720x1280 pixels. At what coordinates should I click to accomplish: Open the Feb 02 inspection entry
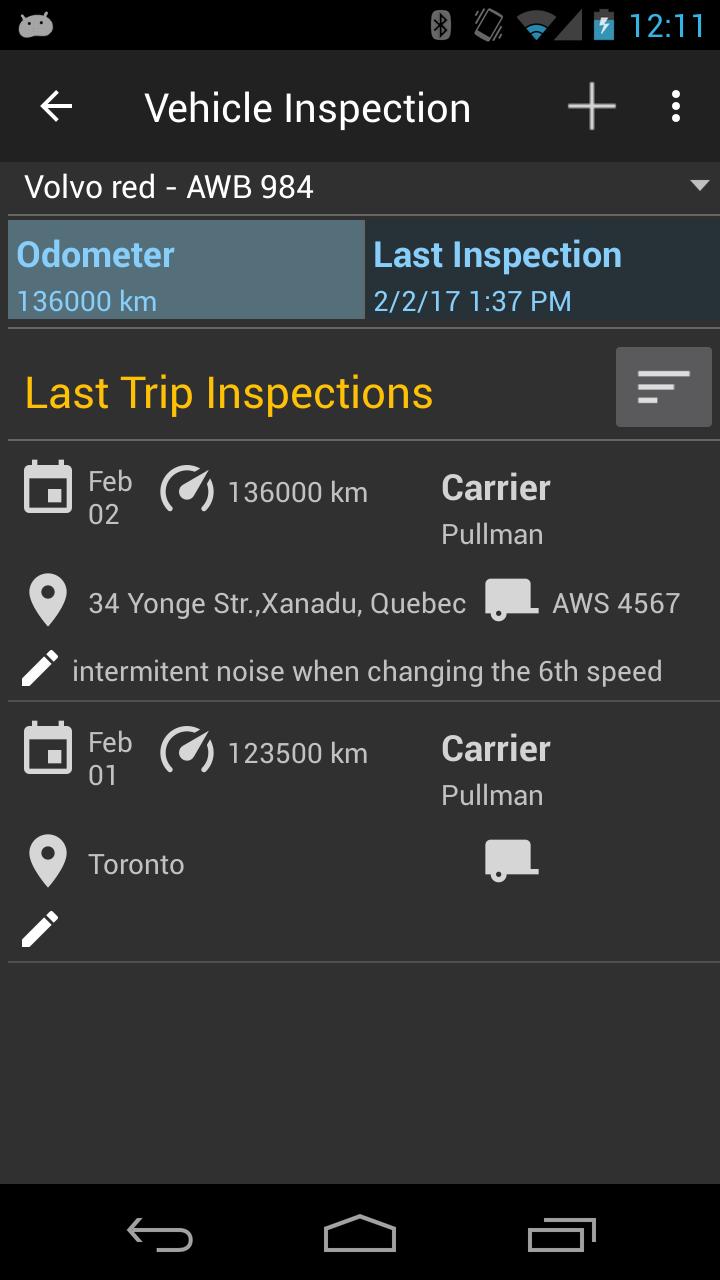point(360,570)
